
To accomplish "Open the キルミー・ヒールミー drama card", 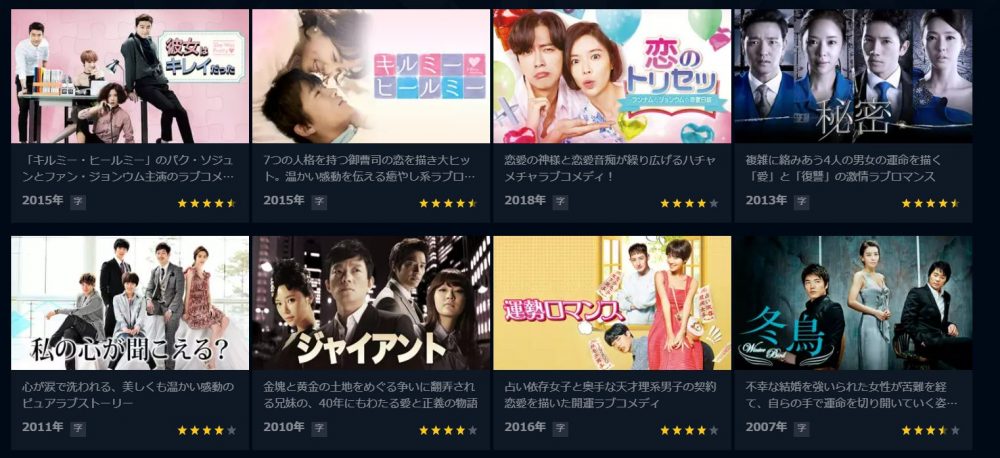I will click(x=371, y=77).
